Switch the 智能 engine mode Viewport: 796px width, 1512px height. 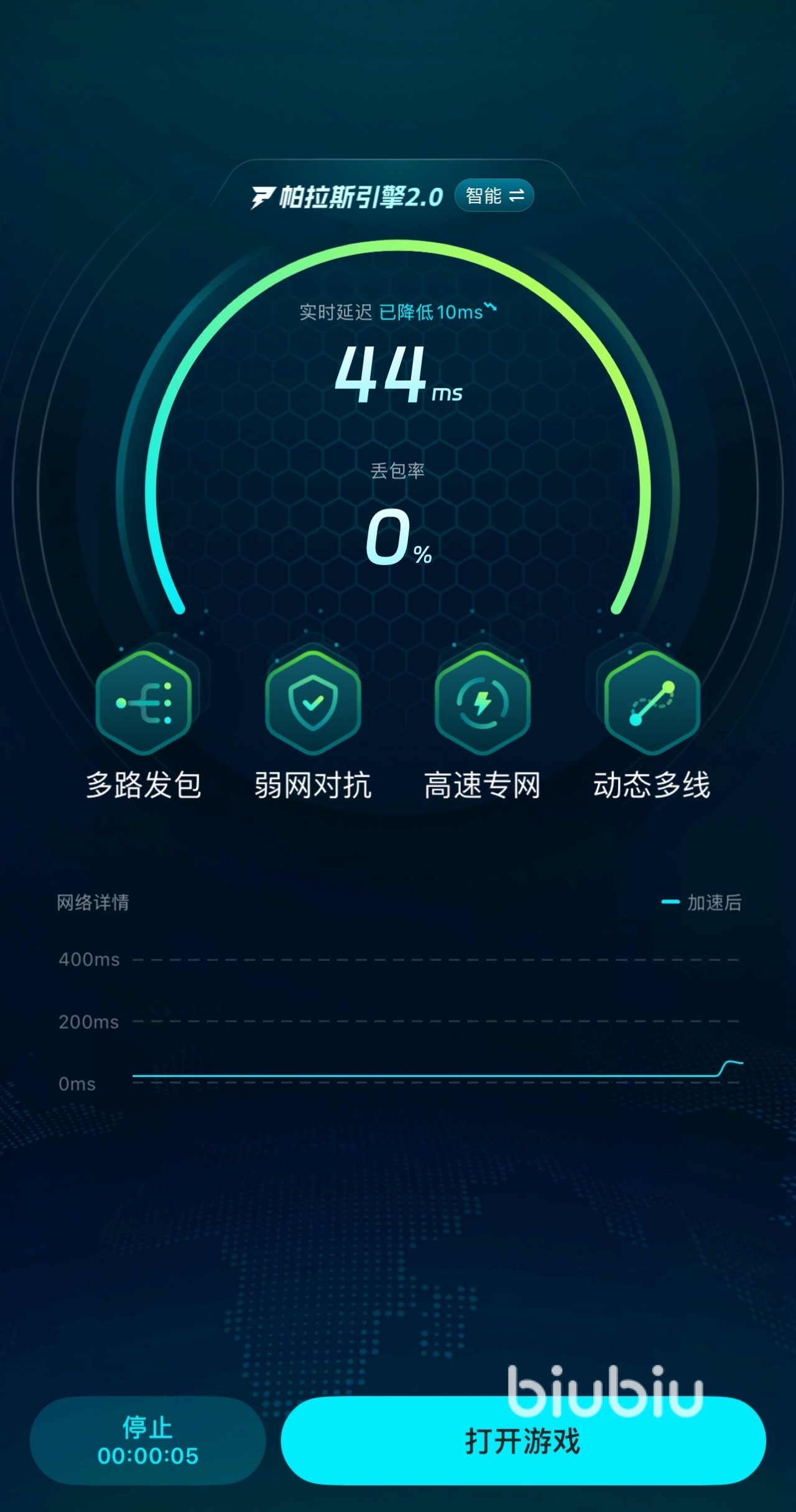(x=494, y=196)
